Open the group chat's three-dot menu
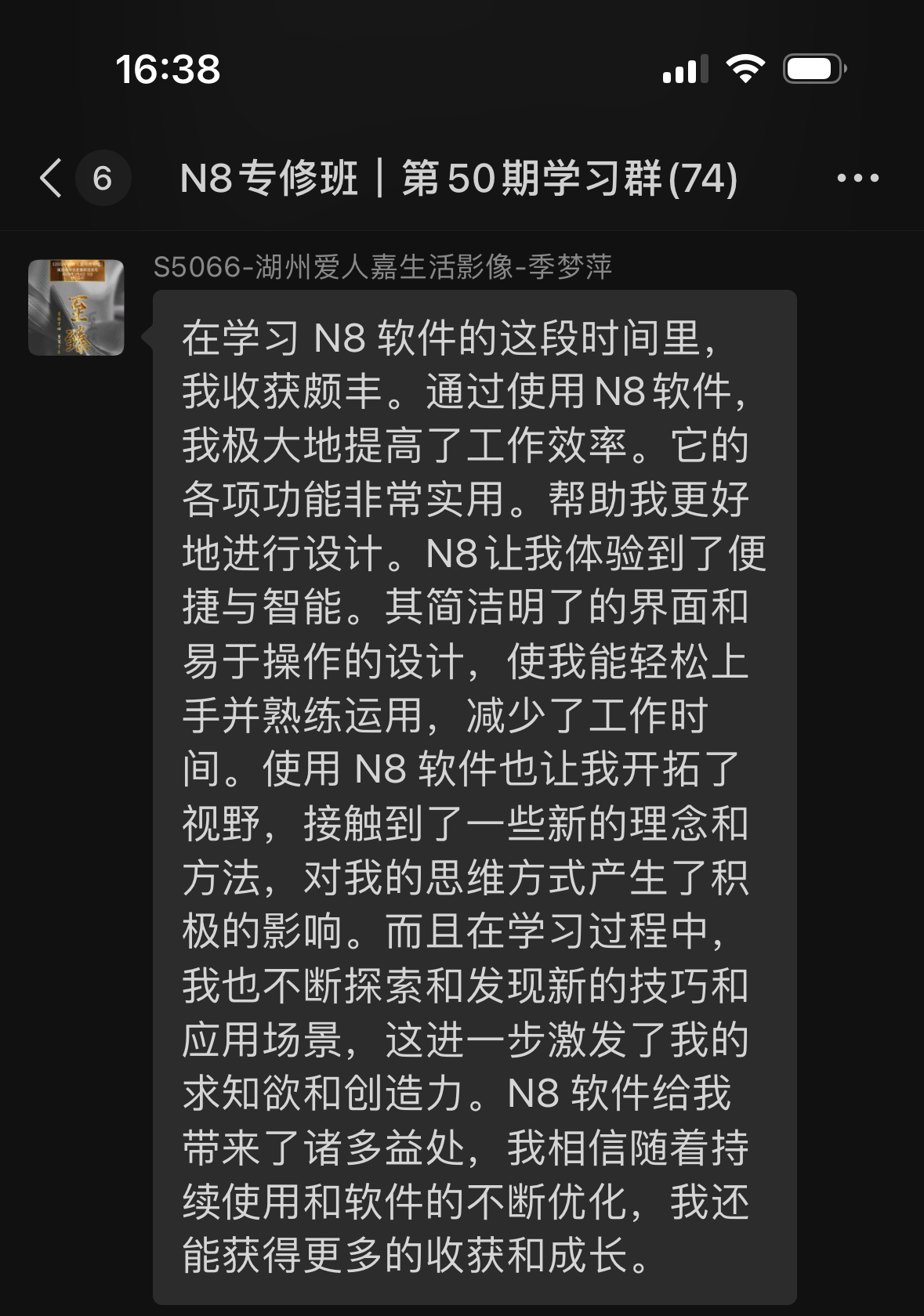This screenshot has width=924, height=1316. coord(857,178)
